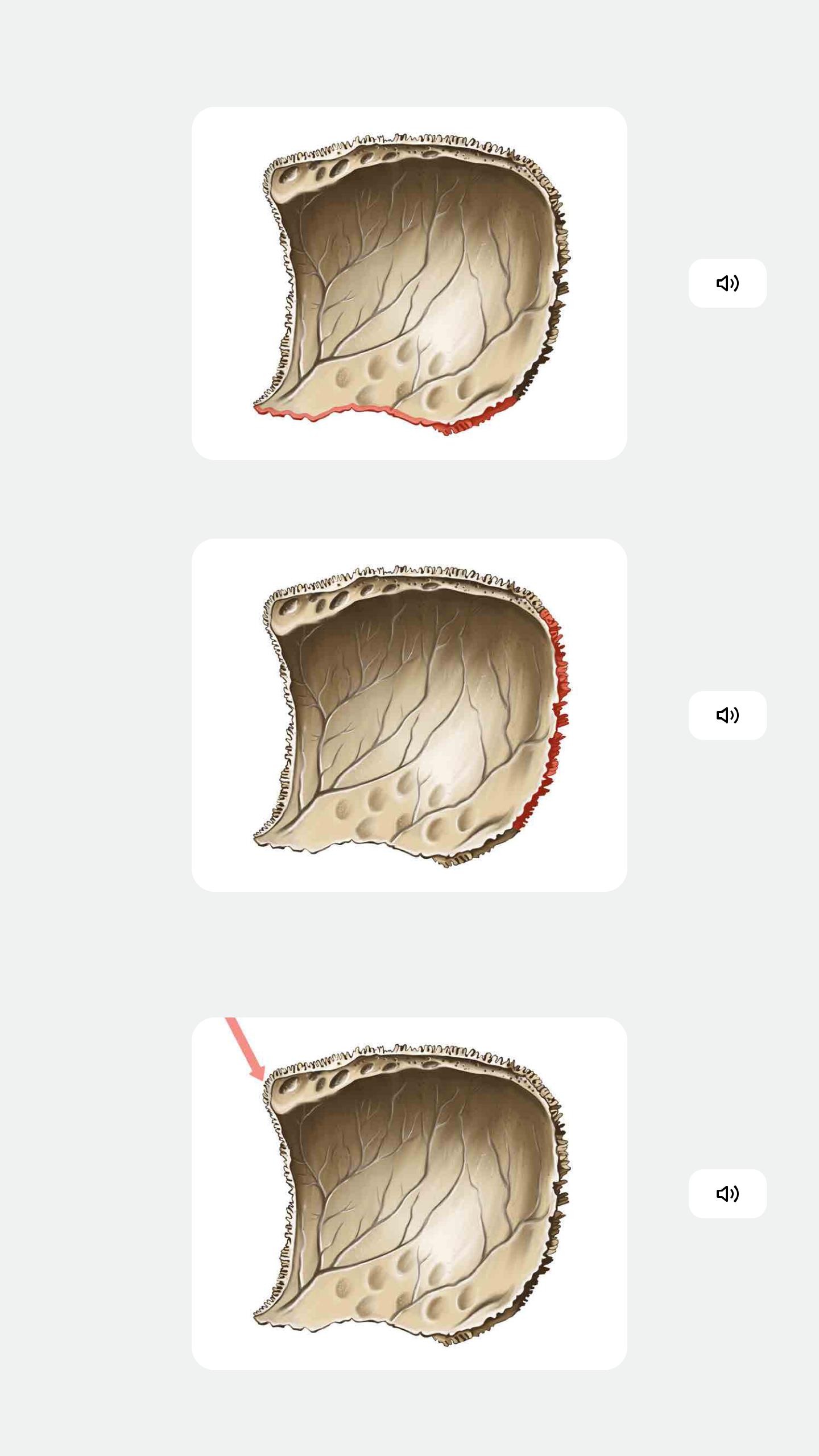Open the bone image with red lower border
Screen dimensions: 819x1456
point(409,283)
